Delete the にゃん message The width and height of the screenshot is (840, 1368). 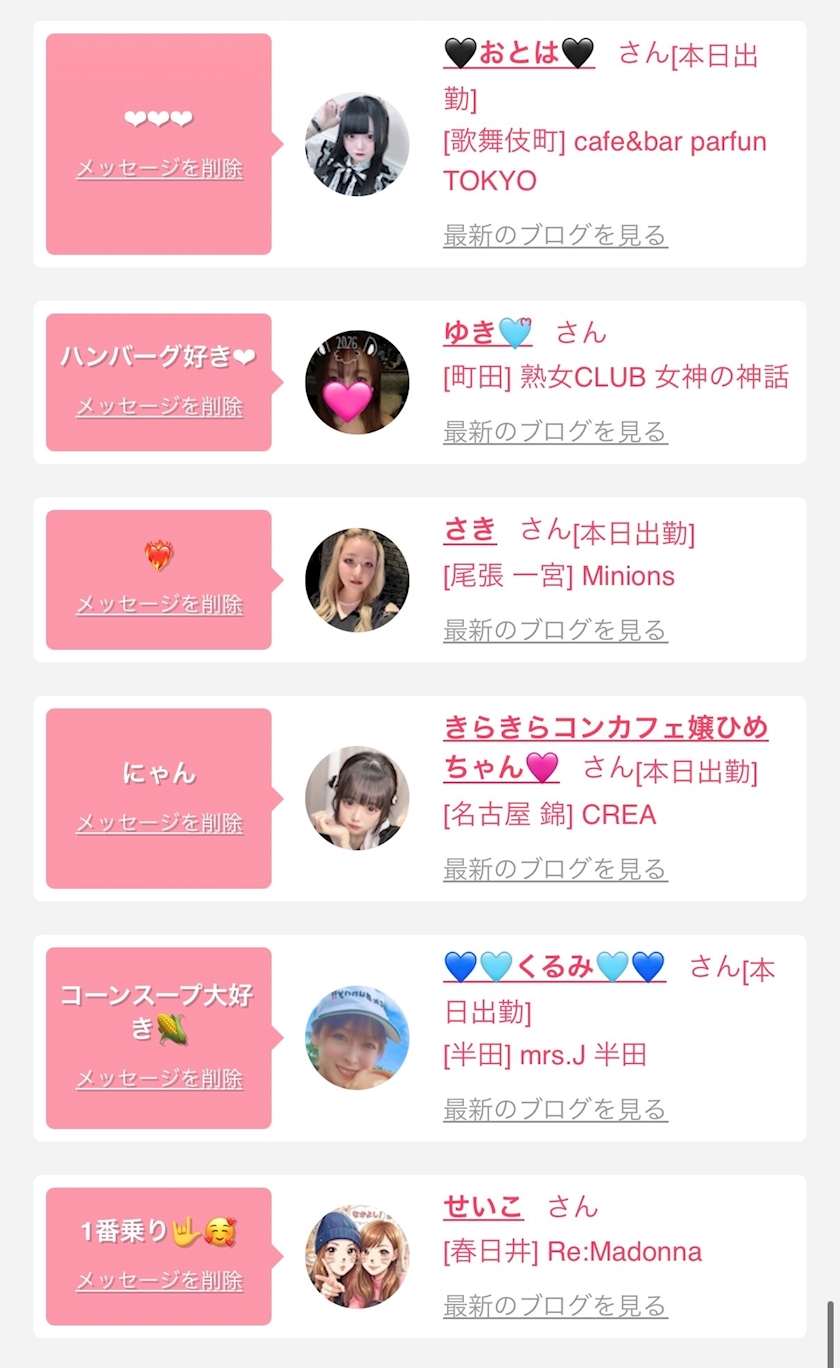point(159,823)
